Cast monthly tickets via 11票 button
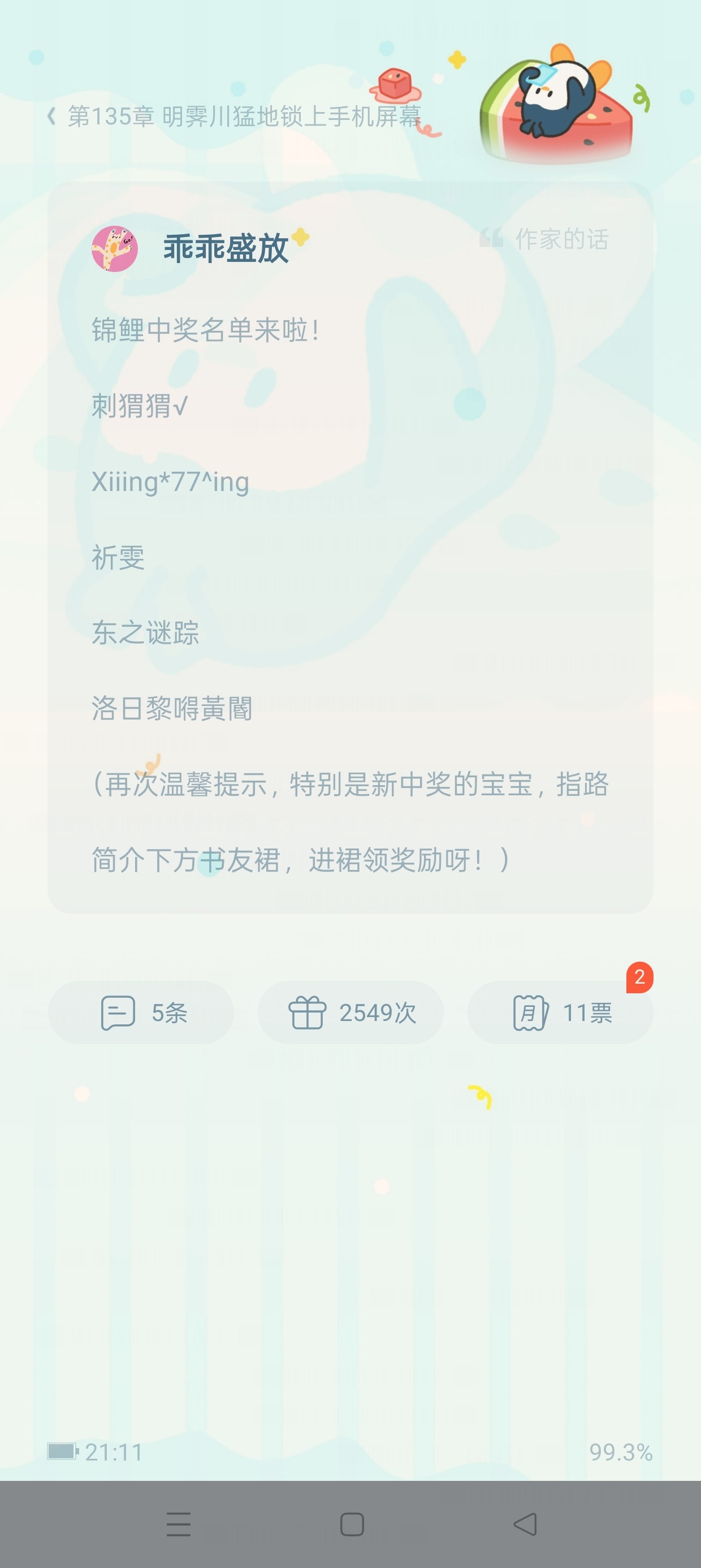This screenshot has width=701, height=1568. point(560,1013)
